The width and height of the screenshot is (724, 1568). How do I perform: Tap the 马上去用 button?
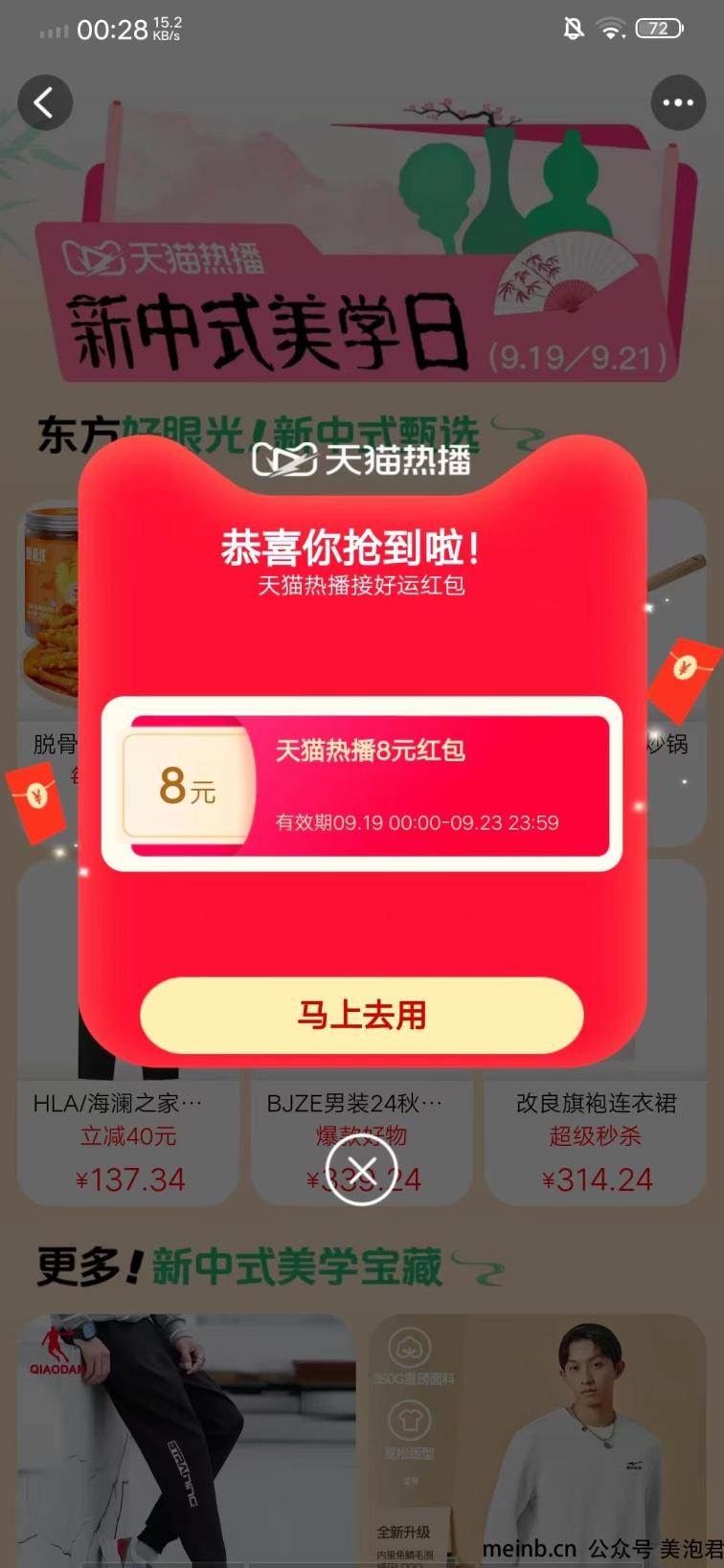(x=362, y=1015)
